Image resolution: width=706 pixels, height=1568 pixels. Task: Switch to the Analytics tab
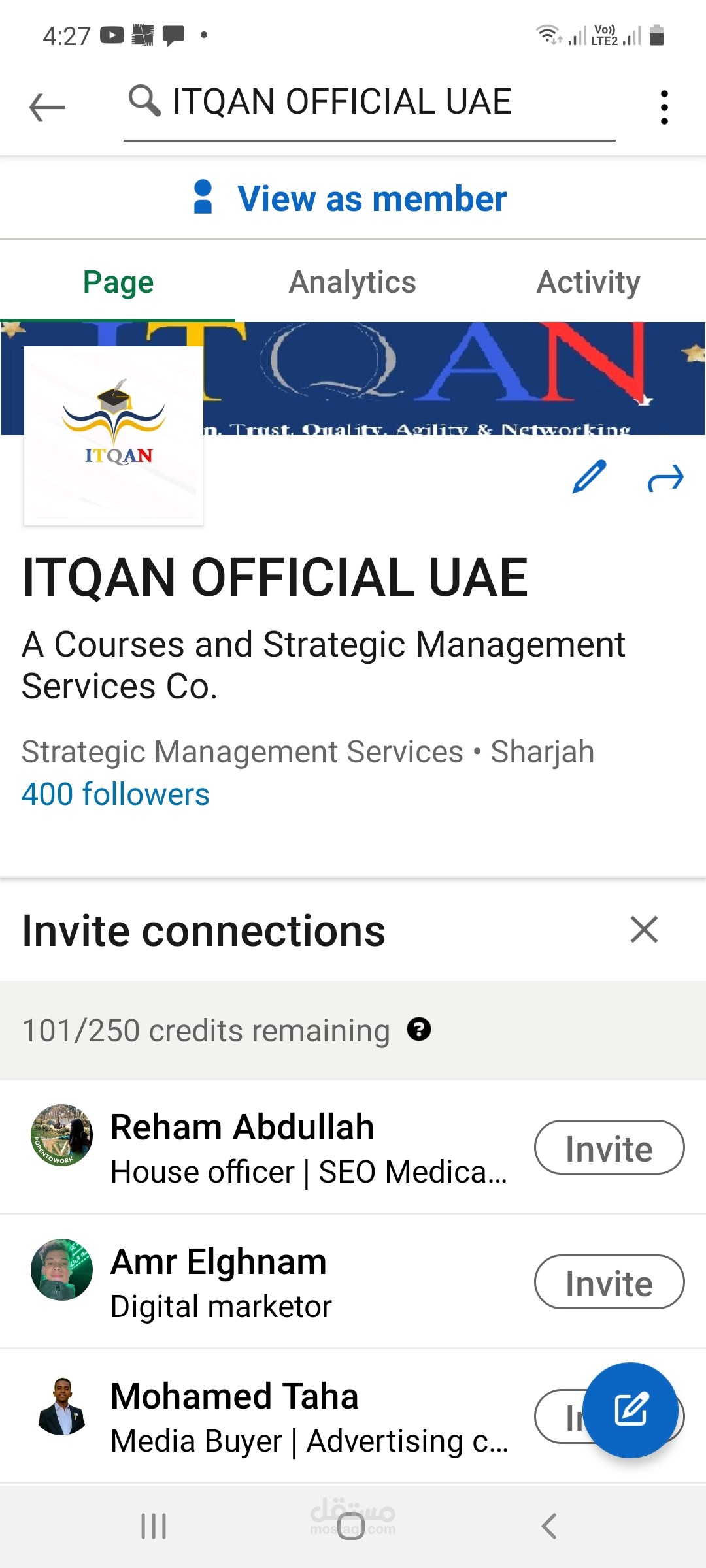pos(352,282)
